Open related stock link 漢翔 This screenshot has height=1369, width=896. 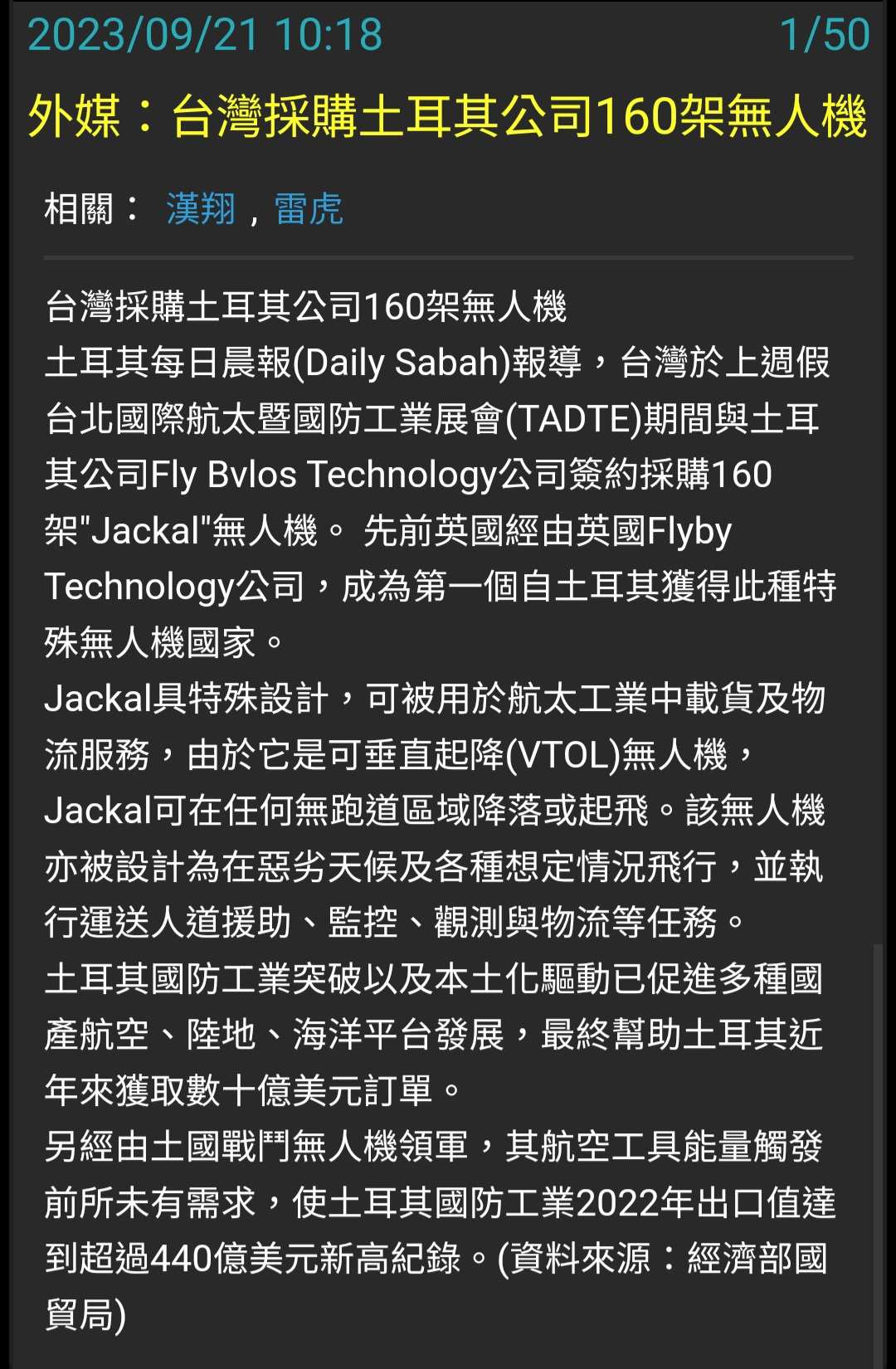click(201, 208)
